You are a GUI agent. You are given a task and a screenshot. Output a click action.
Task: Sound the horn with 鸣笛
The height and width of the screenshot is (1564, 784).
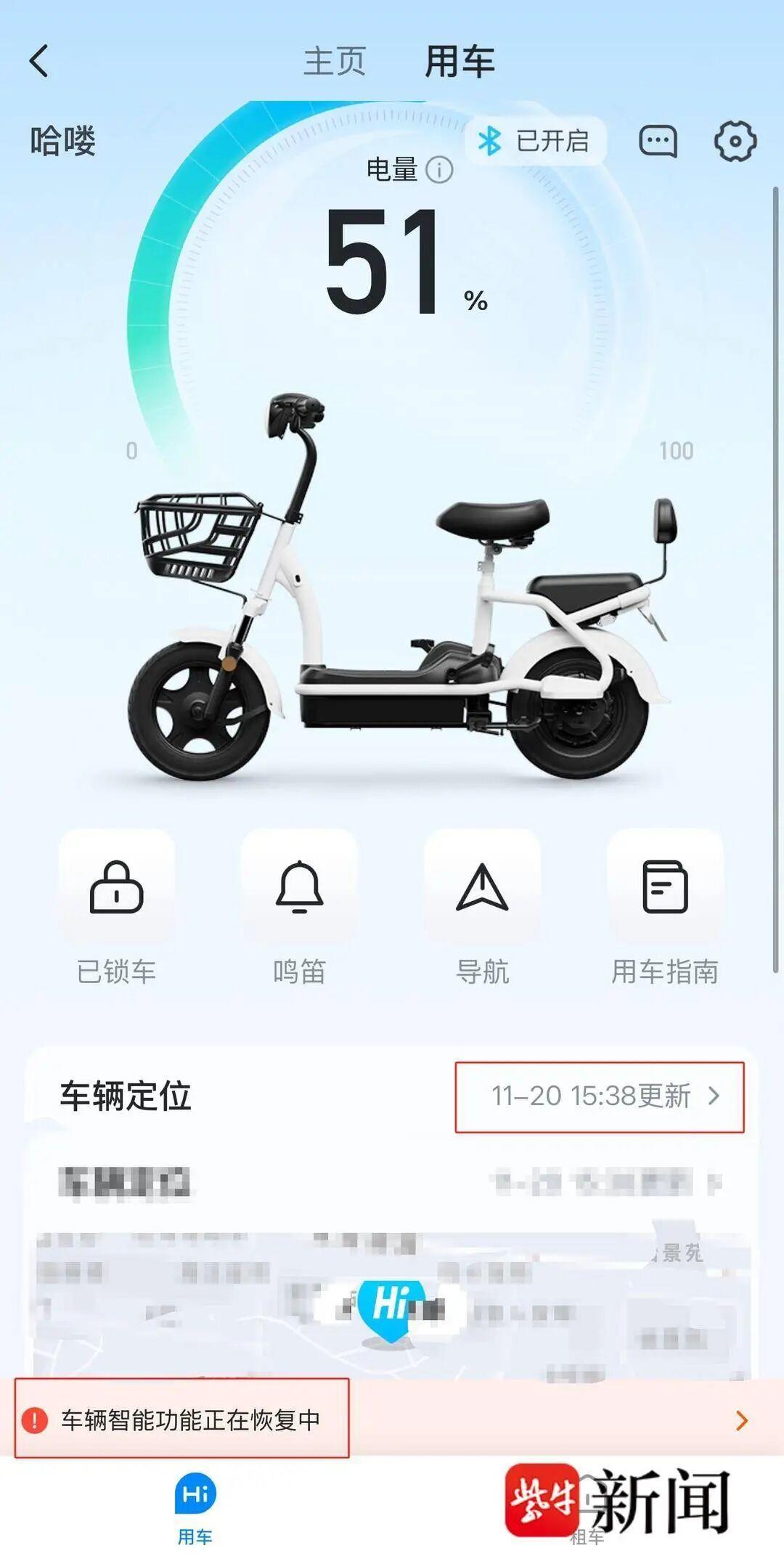tap(299, 887)
